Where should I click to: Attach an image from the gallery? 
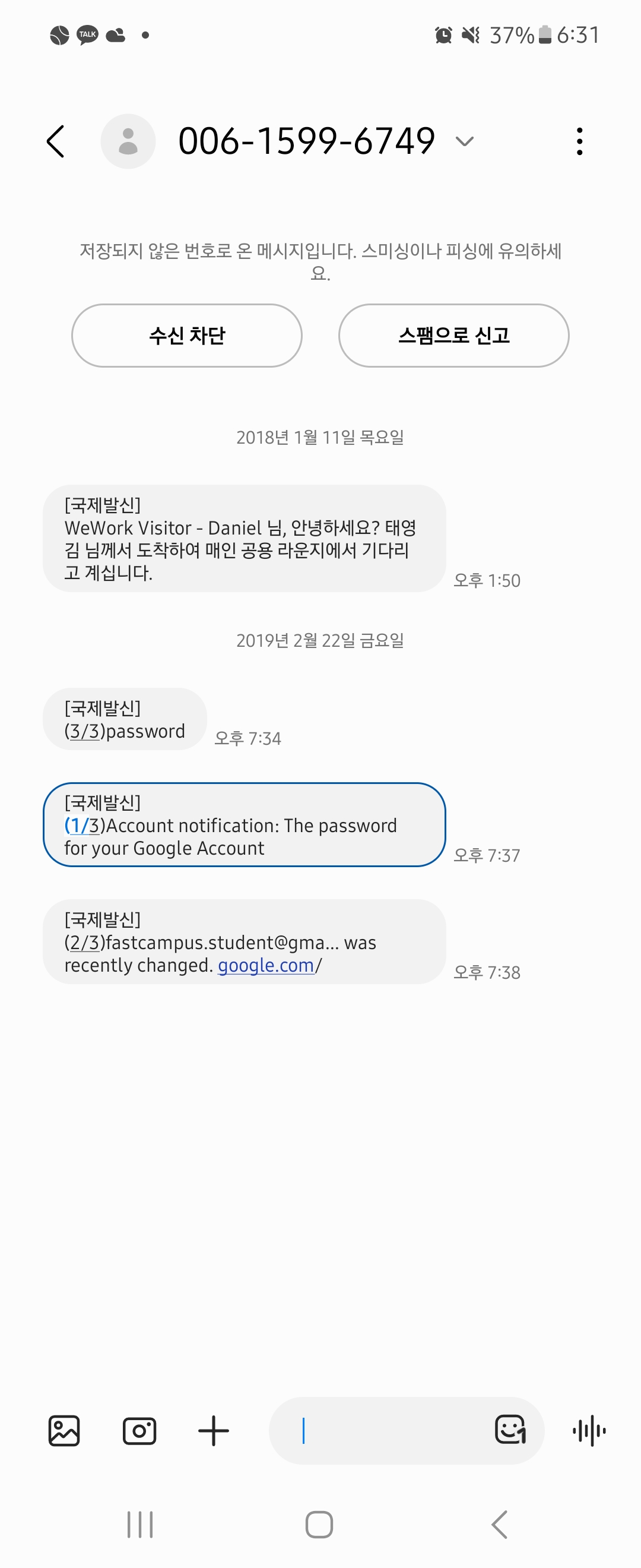click(64, 1430)
